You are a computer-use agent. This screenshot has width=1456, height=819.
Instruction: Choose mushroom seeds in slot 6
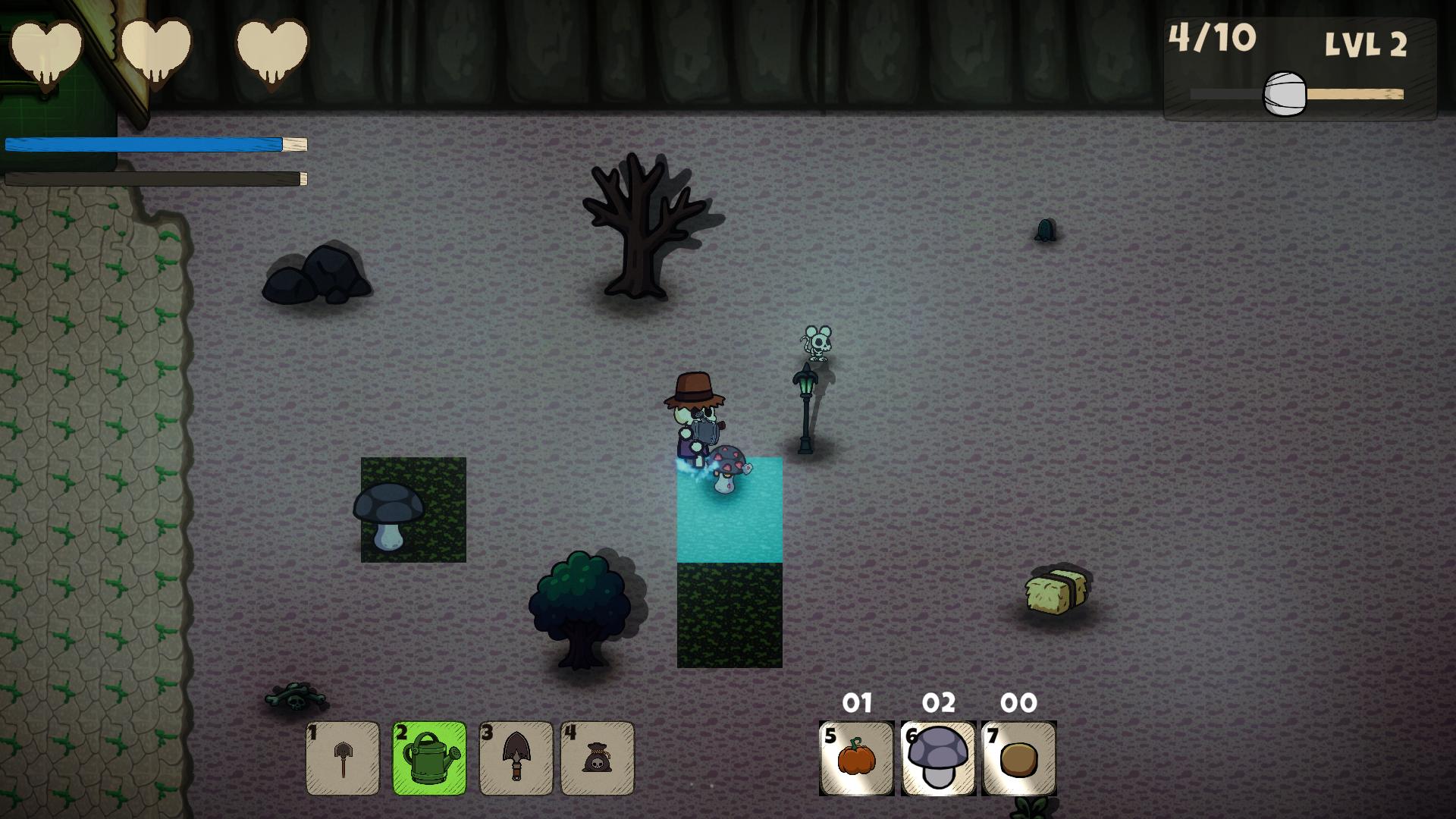(938, 758)
